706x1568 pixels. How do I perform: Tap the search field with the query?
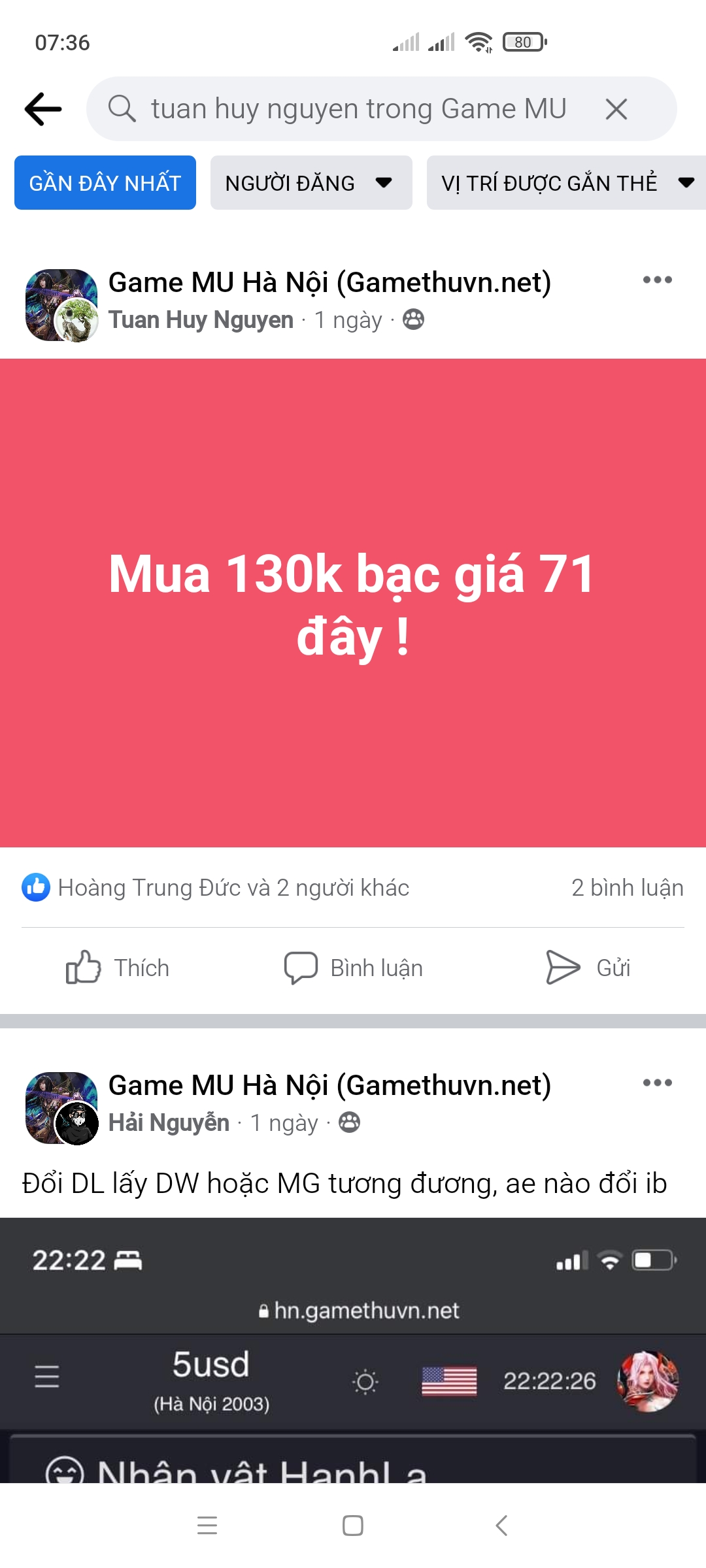358,108
